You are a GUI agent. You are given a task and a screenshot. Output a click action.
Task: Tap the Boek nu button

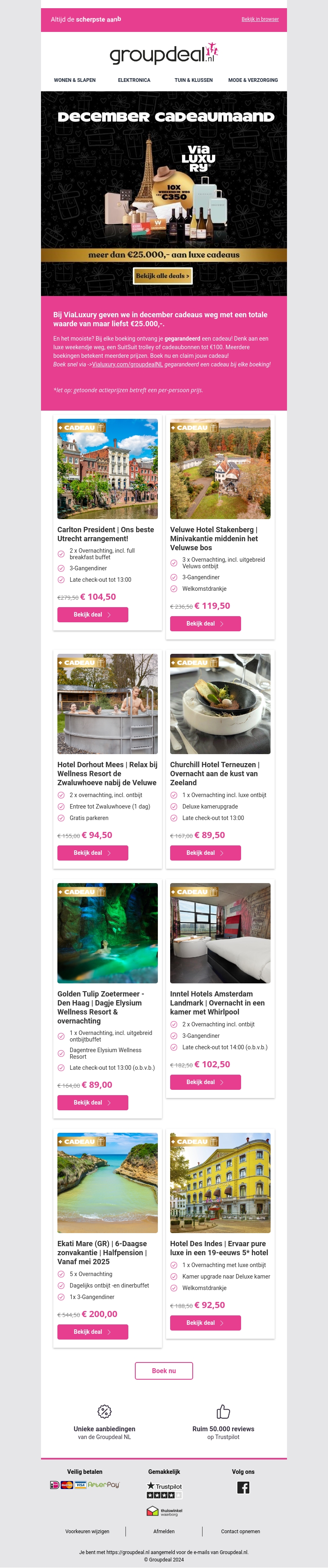164,1370
